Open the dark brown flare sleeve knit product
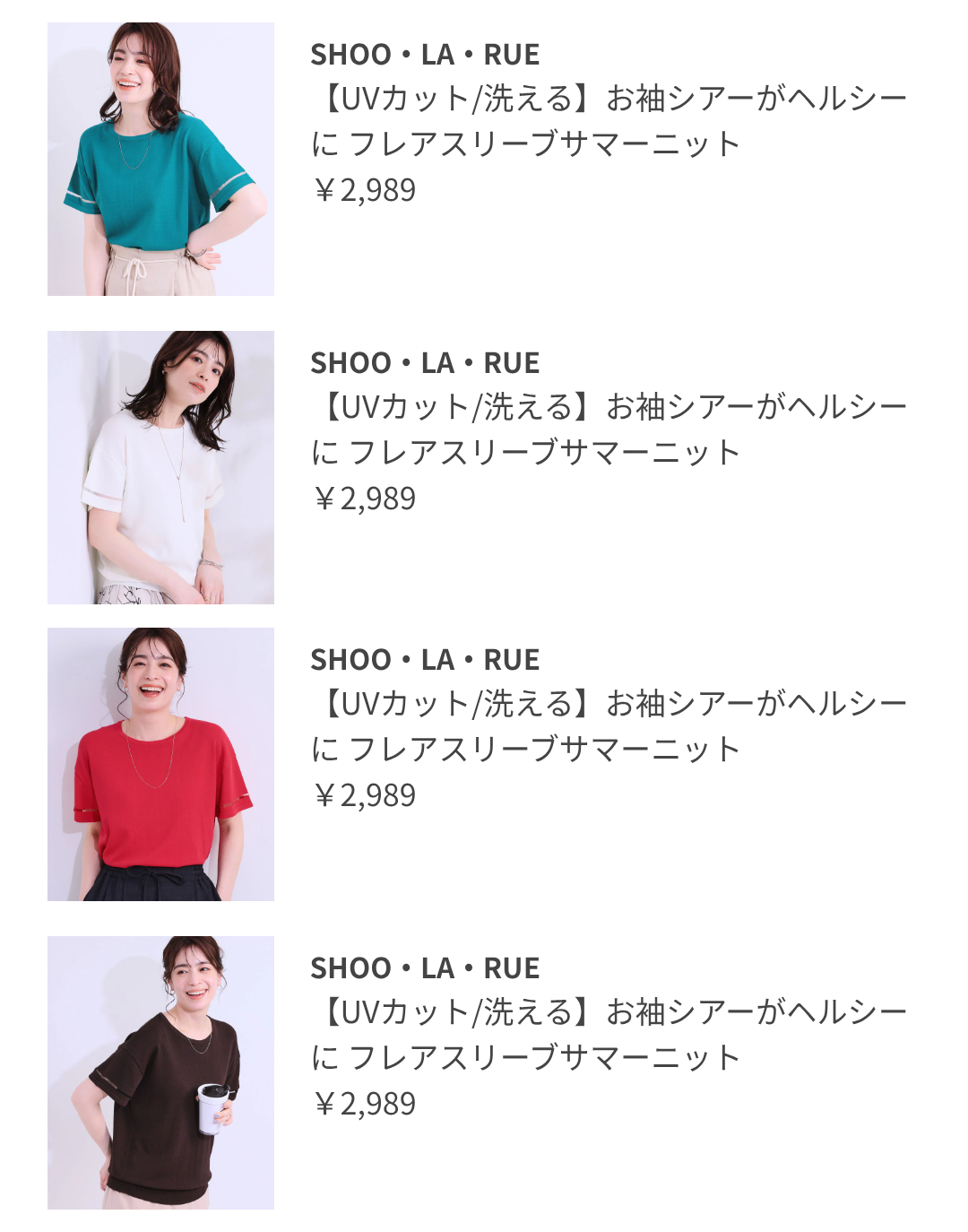This screenshot has width=968, height=1232. click(160, 1072)
